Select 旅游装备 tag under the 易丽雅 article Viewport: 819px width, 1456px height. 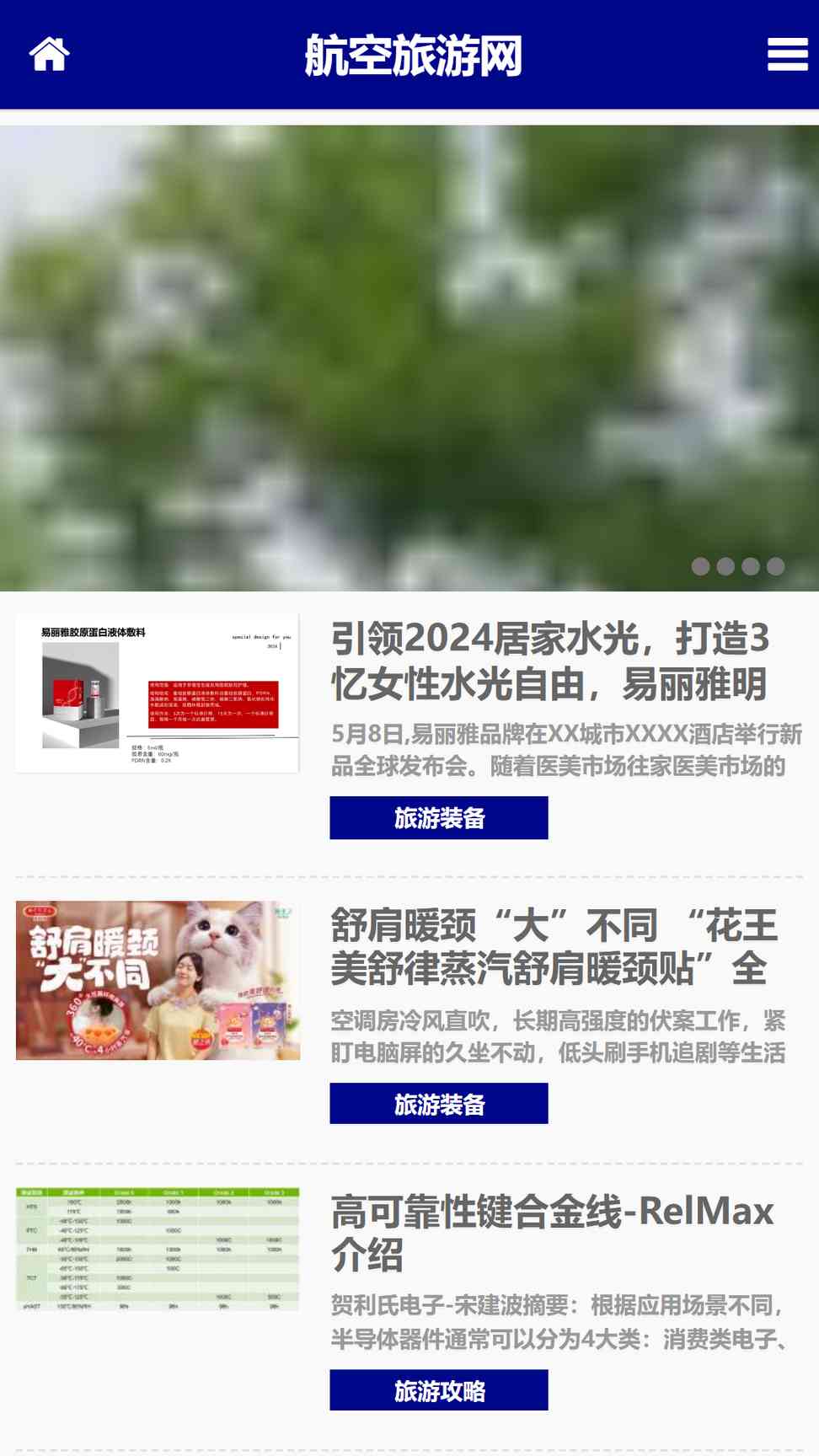pos(439,818)
